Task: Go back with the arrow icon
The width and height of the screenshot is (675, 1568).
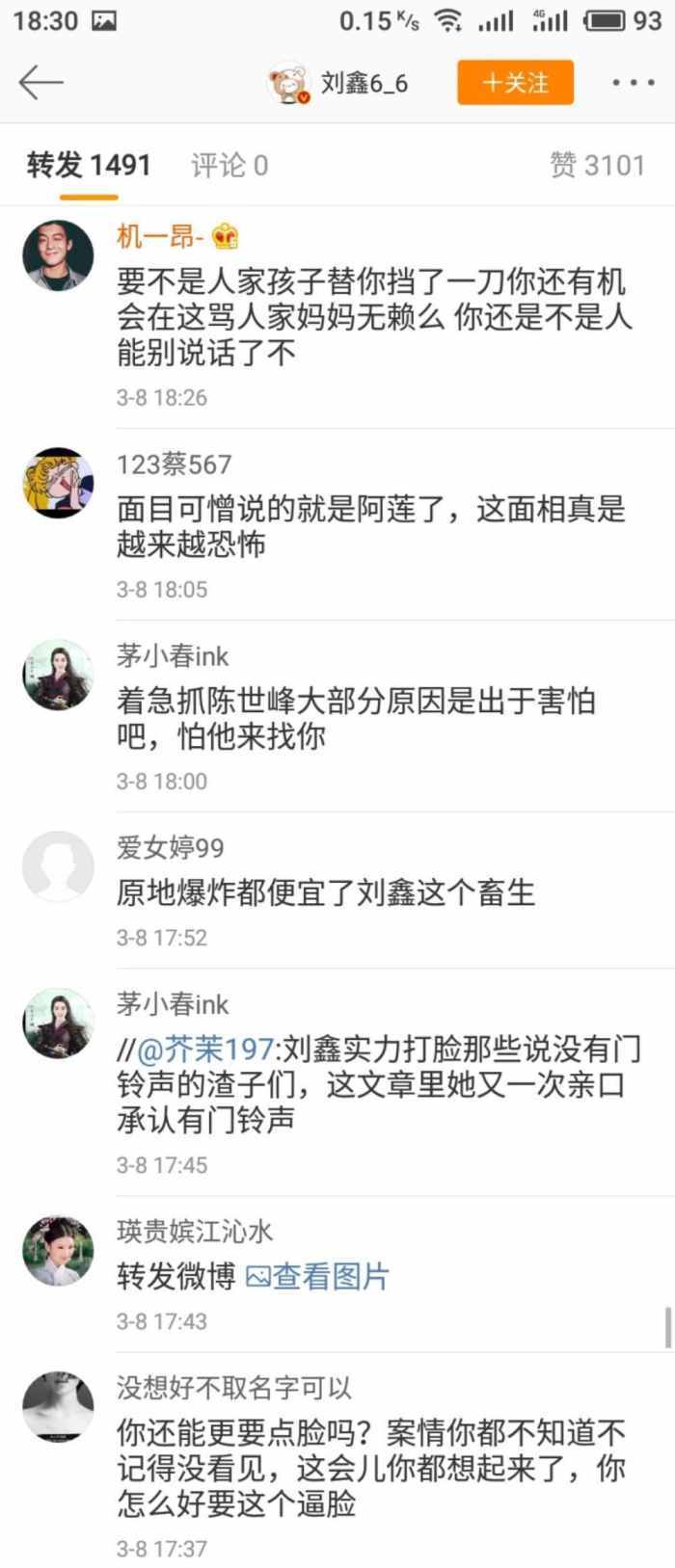Action: point(40,83)
